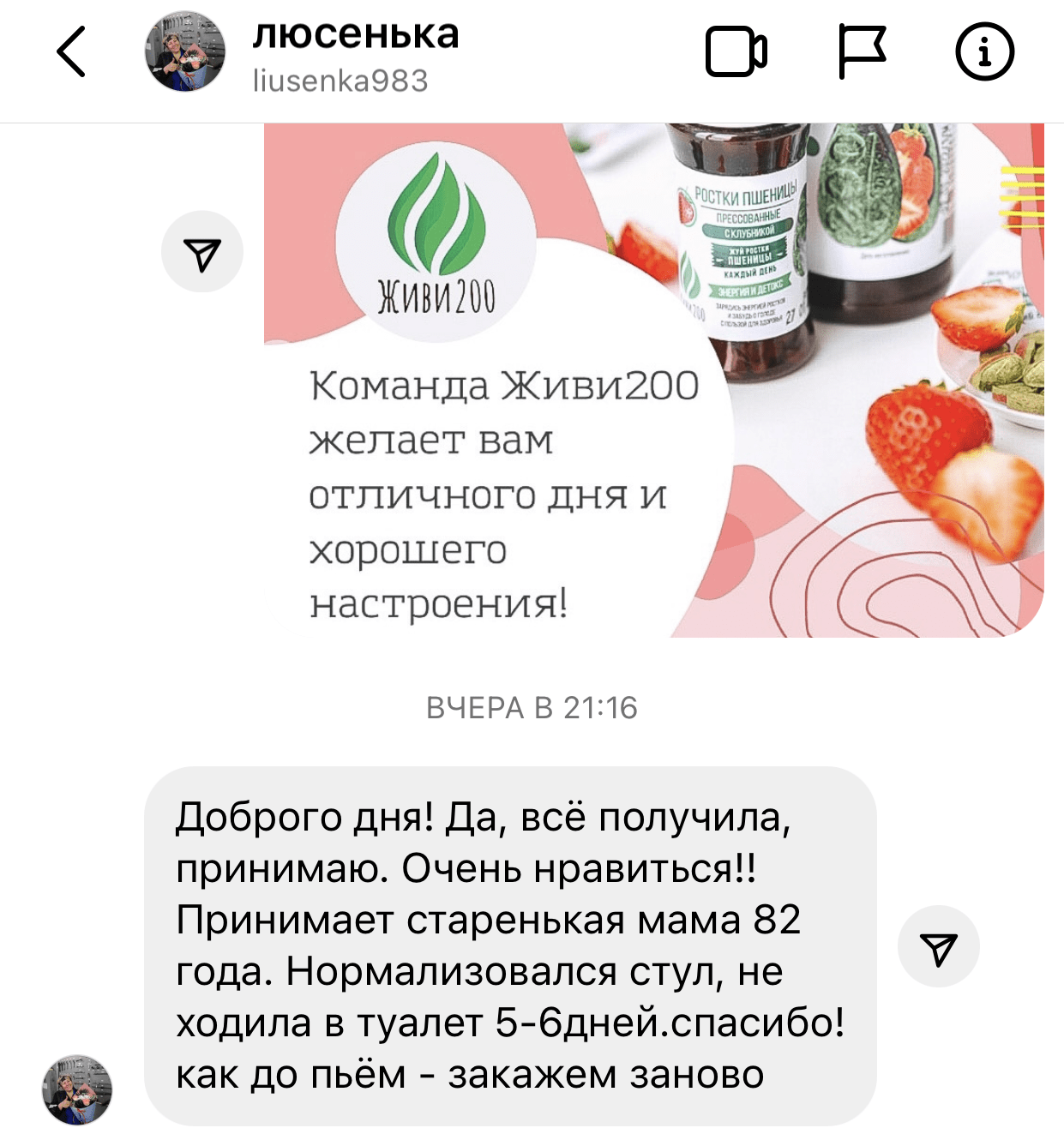Forward the shared Живи200 post

pos(202,252)
